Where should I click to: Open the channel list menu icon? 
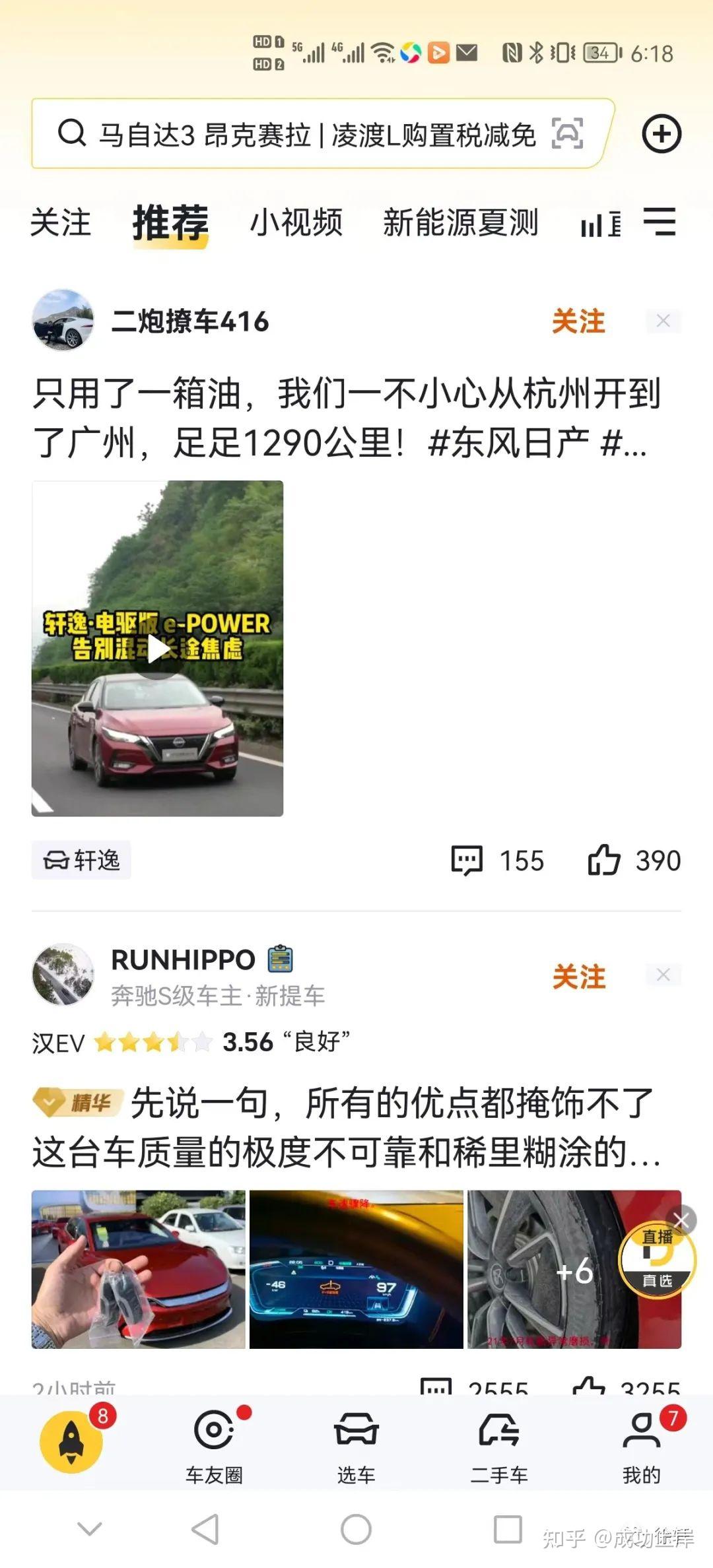click(x=660, y=222)
